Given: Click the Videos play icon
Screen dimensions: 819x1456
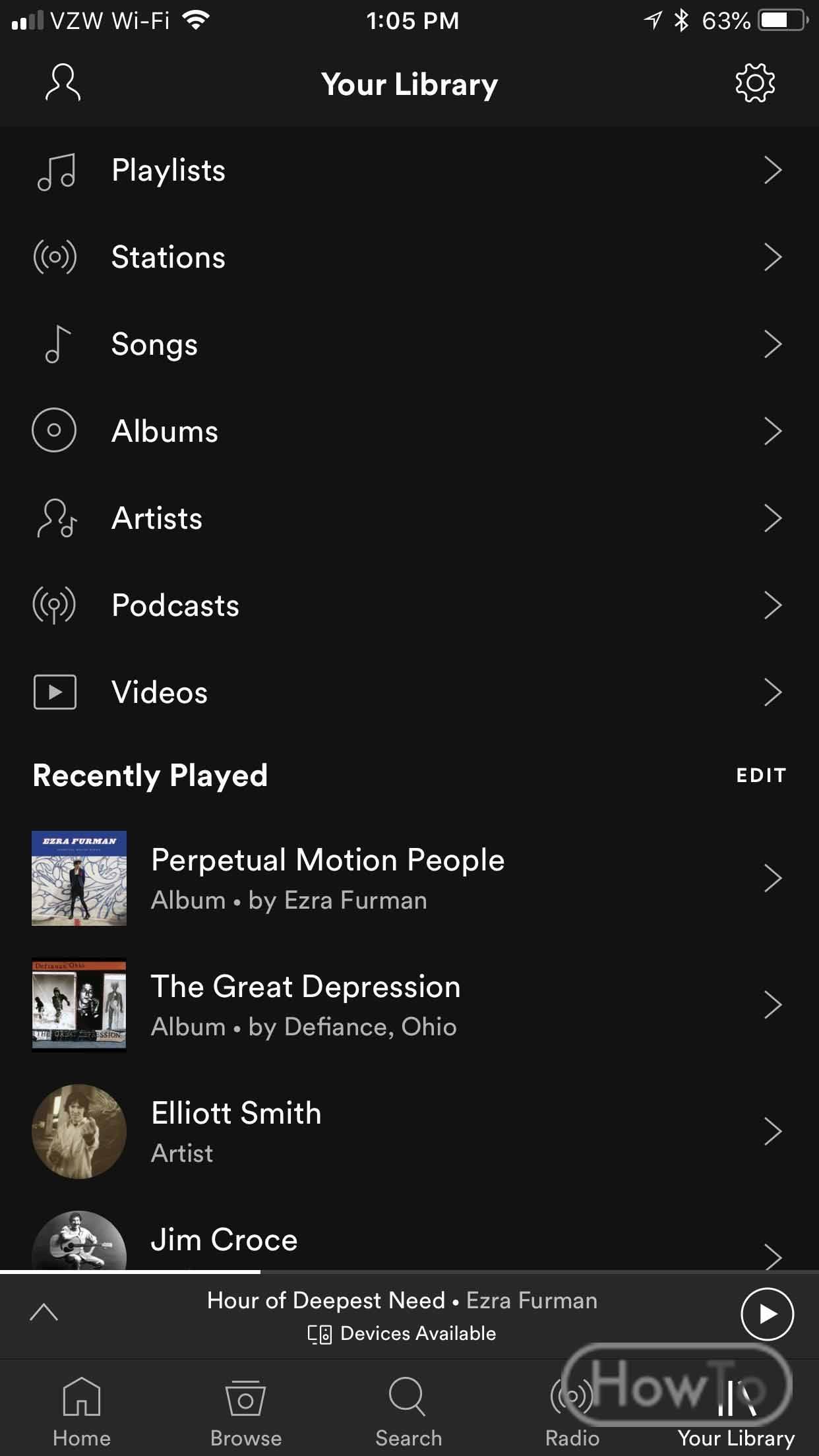Looking at the screenshot, I should [x=54, y=692].
